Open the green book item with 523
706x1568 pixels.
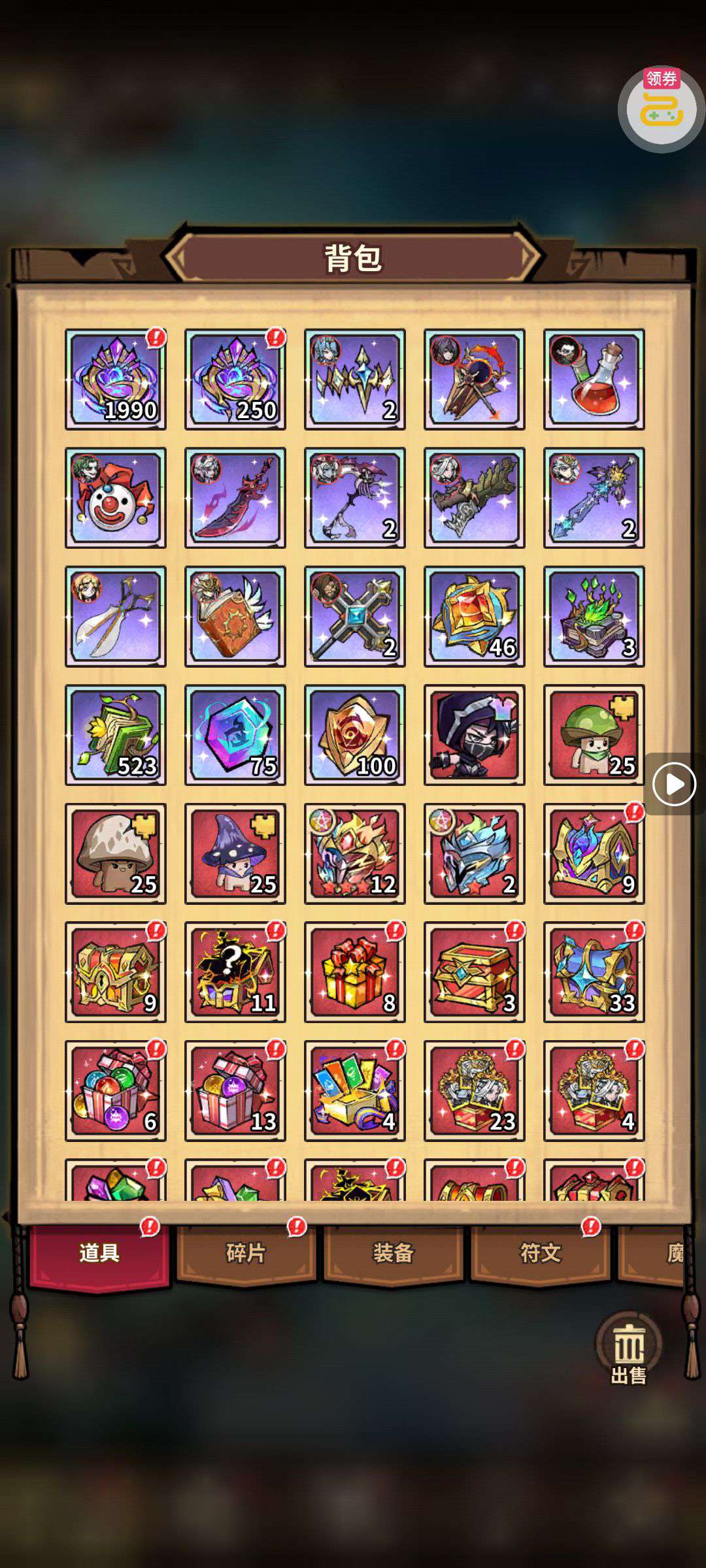click(116, 735)
